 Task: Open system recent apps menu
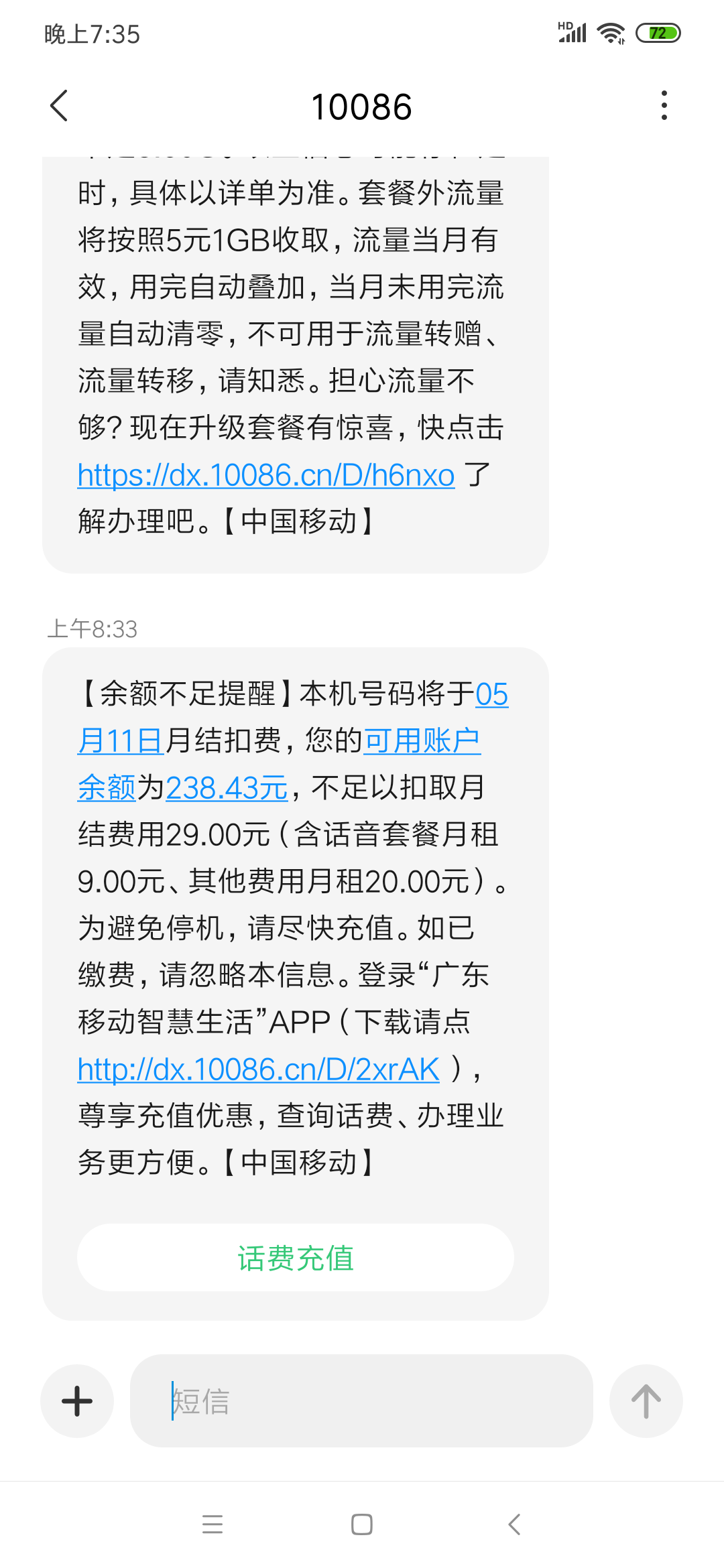[x=213, y=1524]
